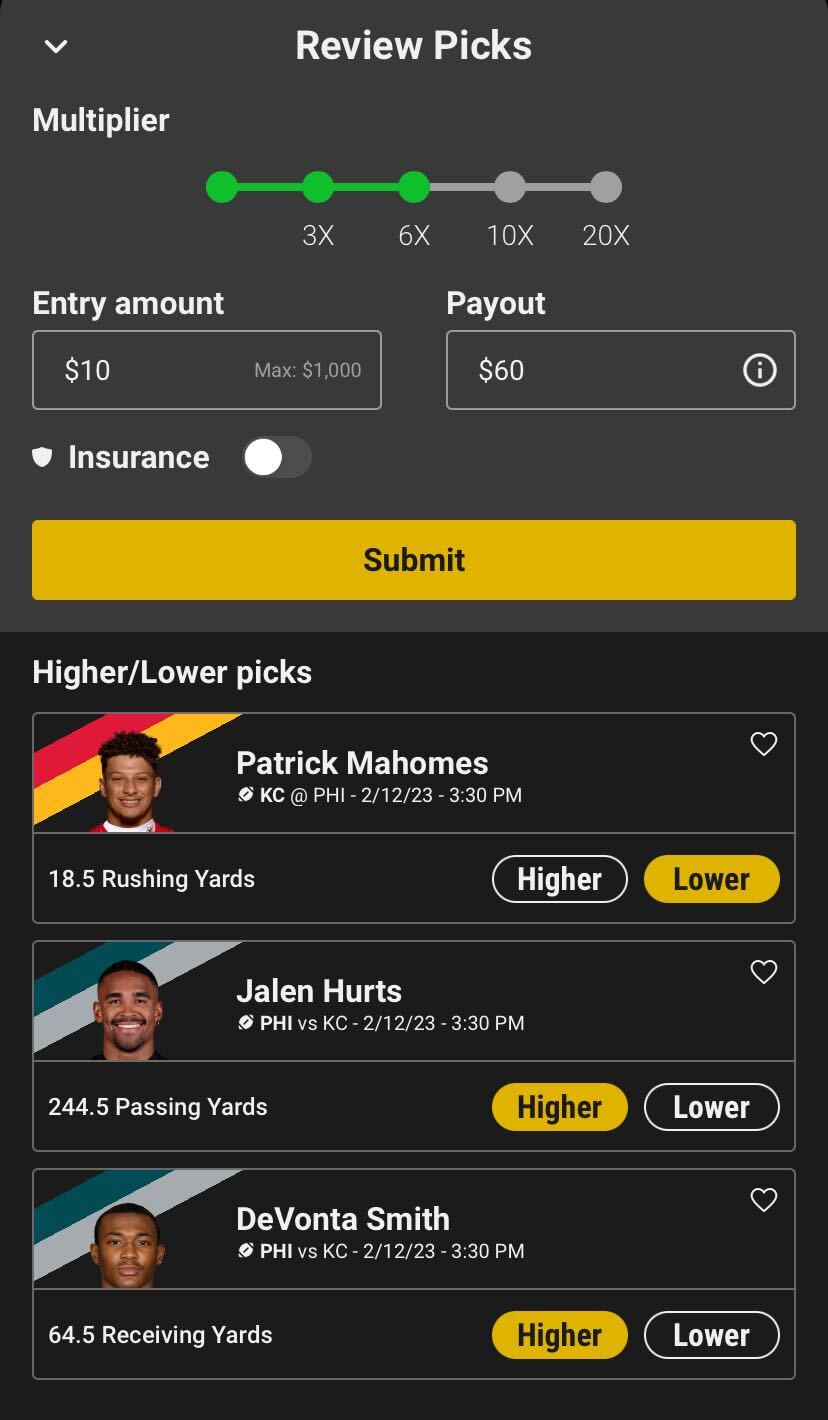This screenshot has width=828, height=1420.
Task: Favorite Patrick Mahomes
Action: click(x=764, y=744)
